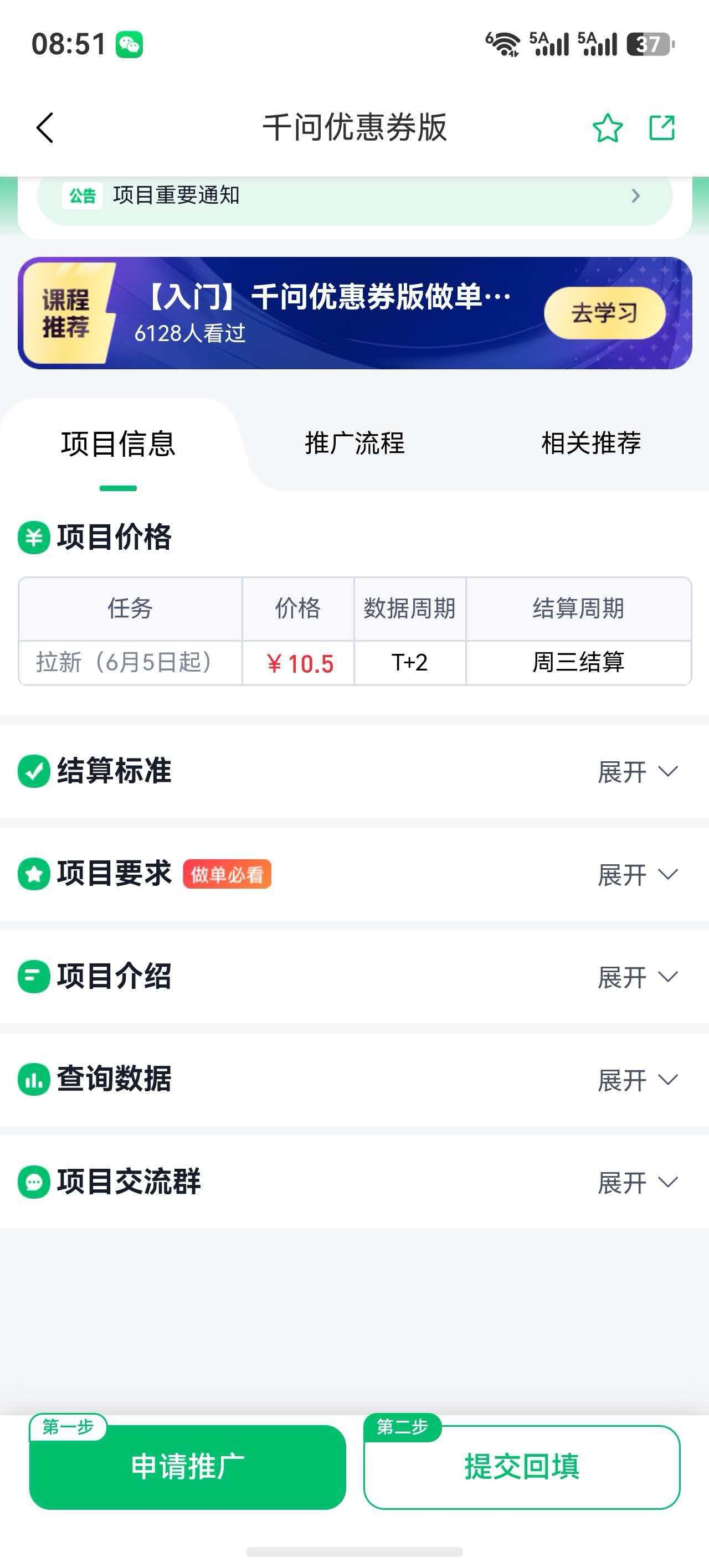This screenshot has height=1568, width=709.
Task: Favorite this project with the star icon
Action: pyautogui.click(x=607, y=128)
